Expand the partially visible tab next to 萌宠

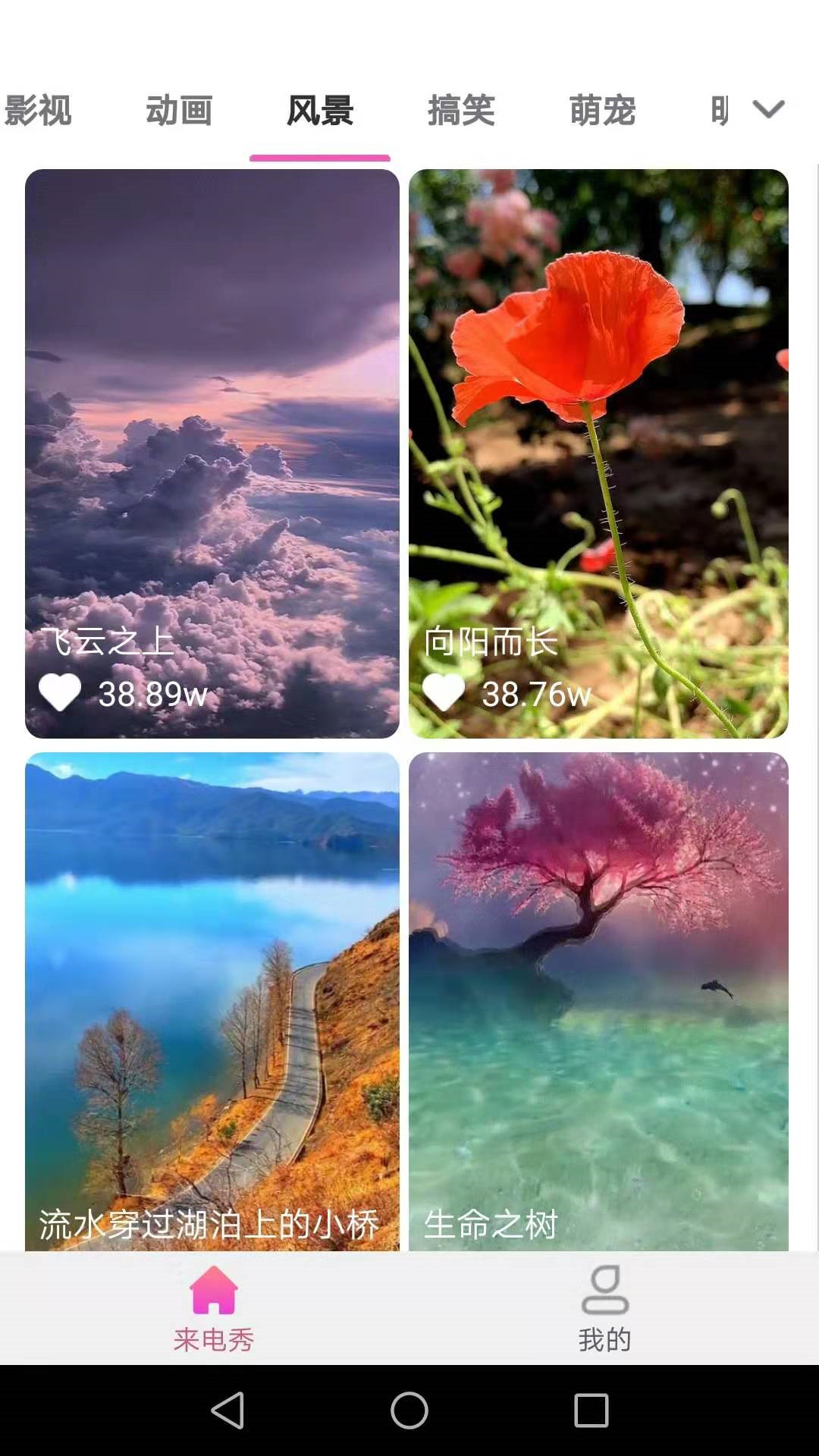point(719,109)
